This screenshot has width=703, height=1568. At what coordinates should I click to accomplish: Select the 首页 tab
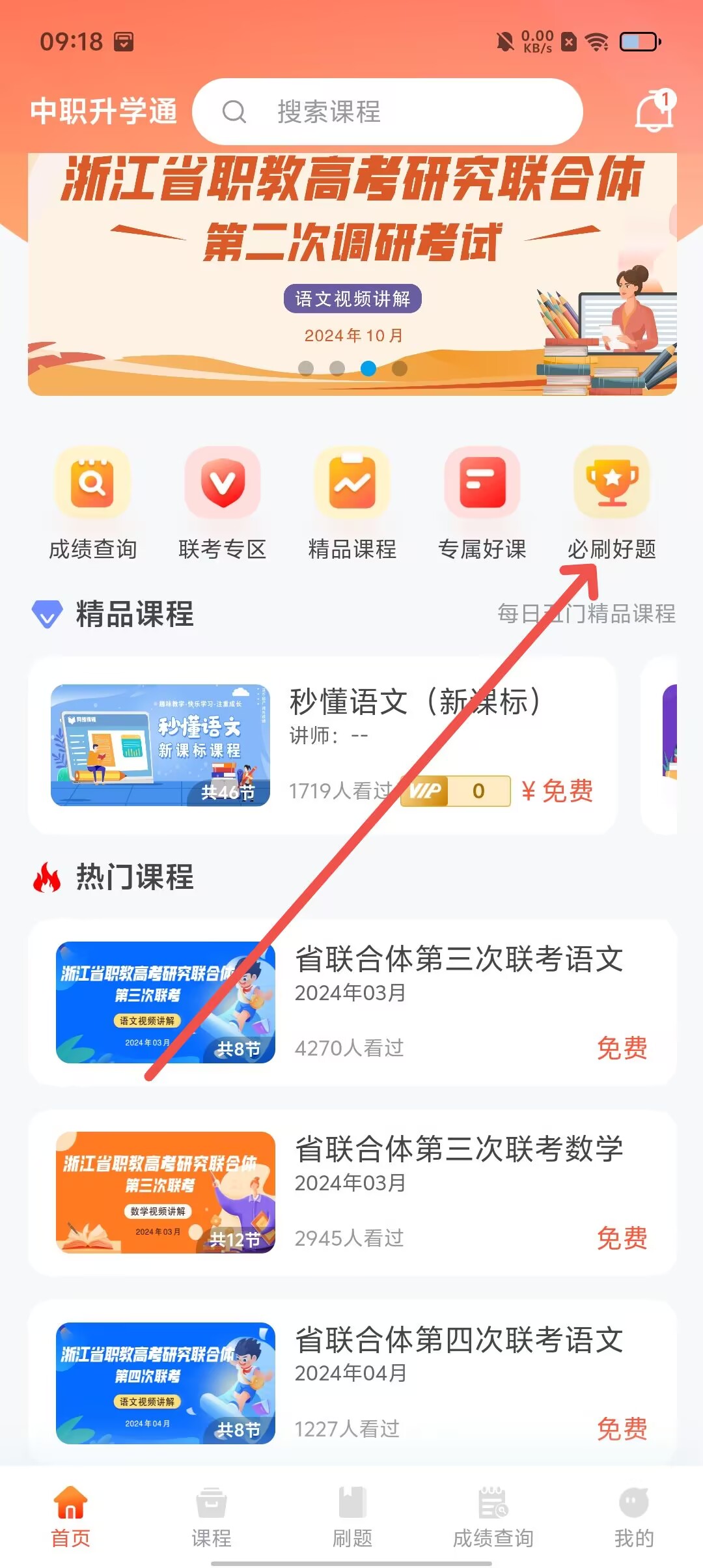pyautogui.click(x=70, y=1517)
